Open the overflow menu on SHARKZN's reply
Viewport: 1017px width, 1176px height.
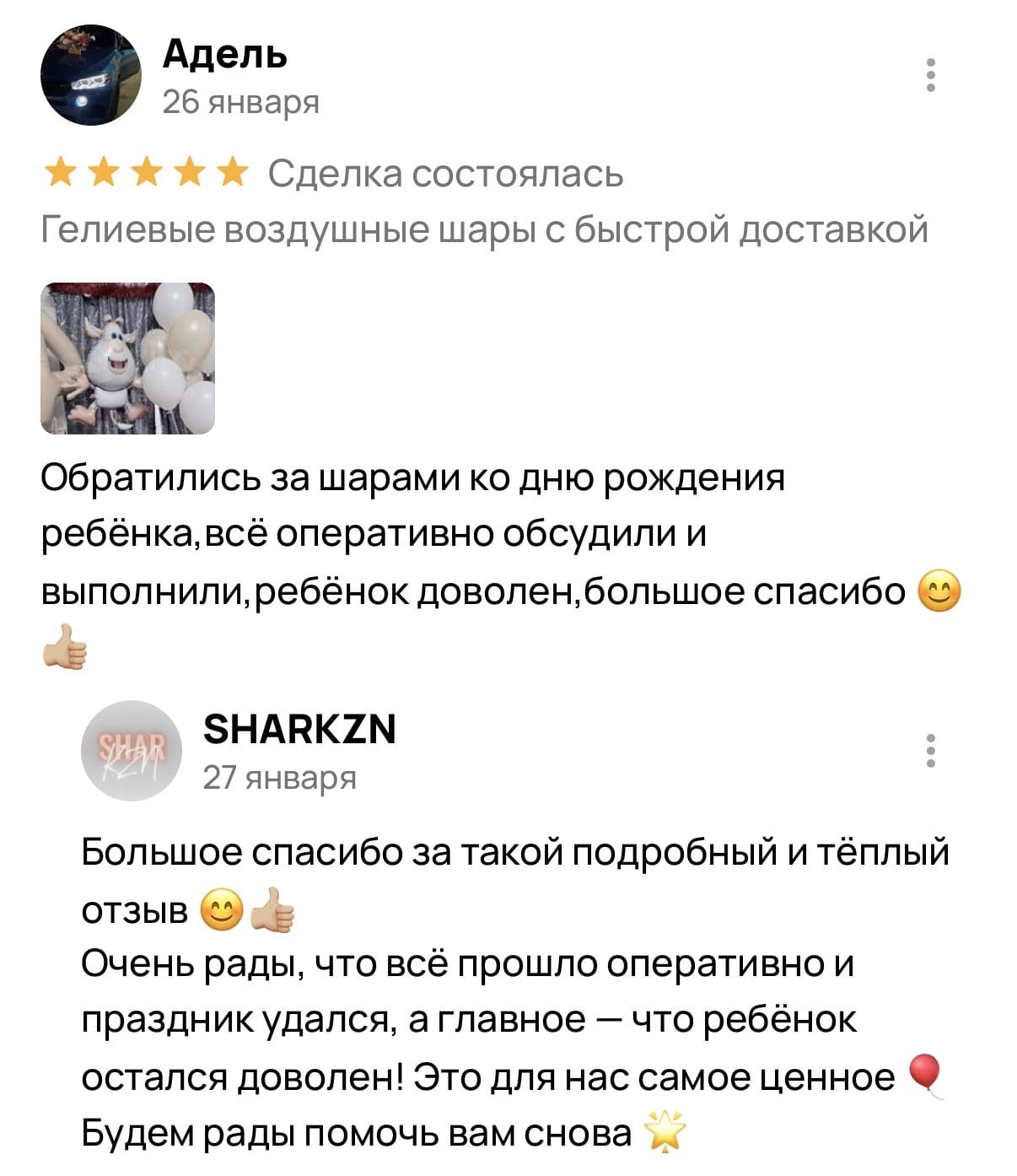pos(931,751)
